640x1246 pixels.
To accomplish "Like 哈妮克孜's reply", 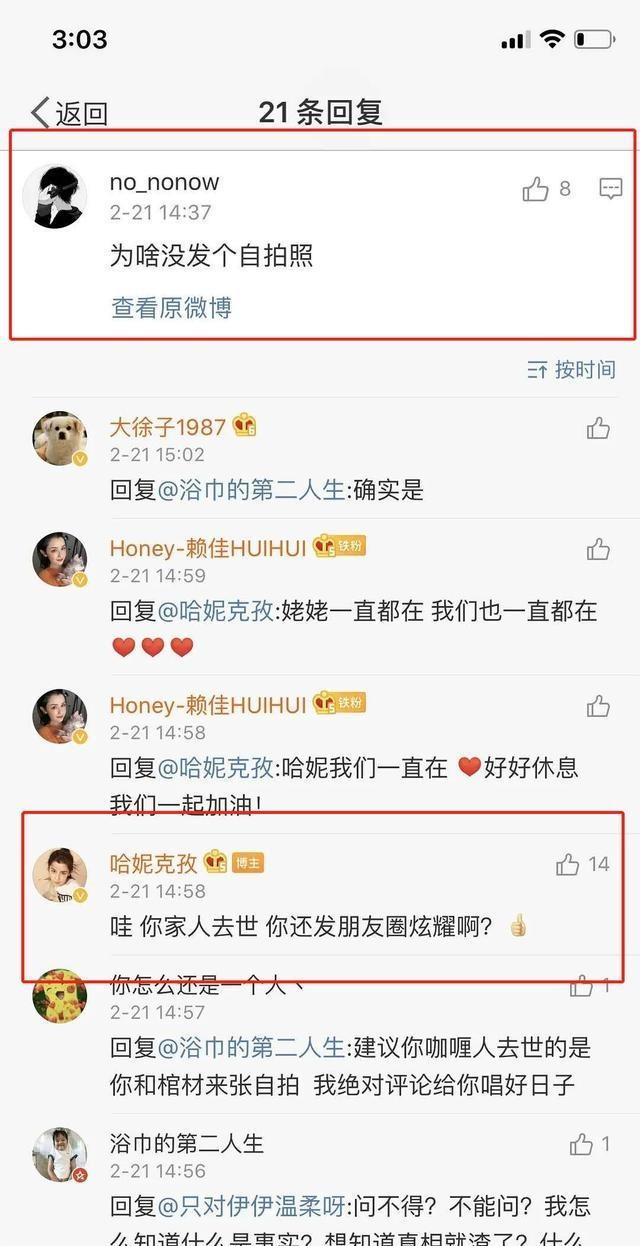I will click(x=568, y=864).
